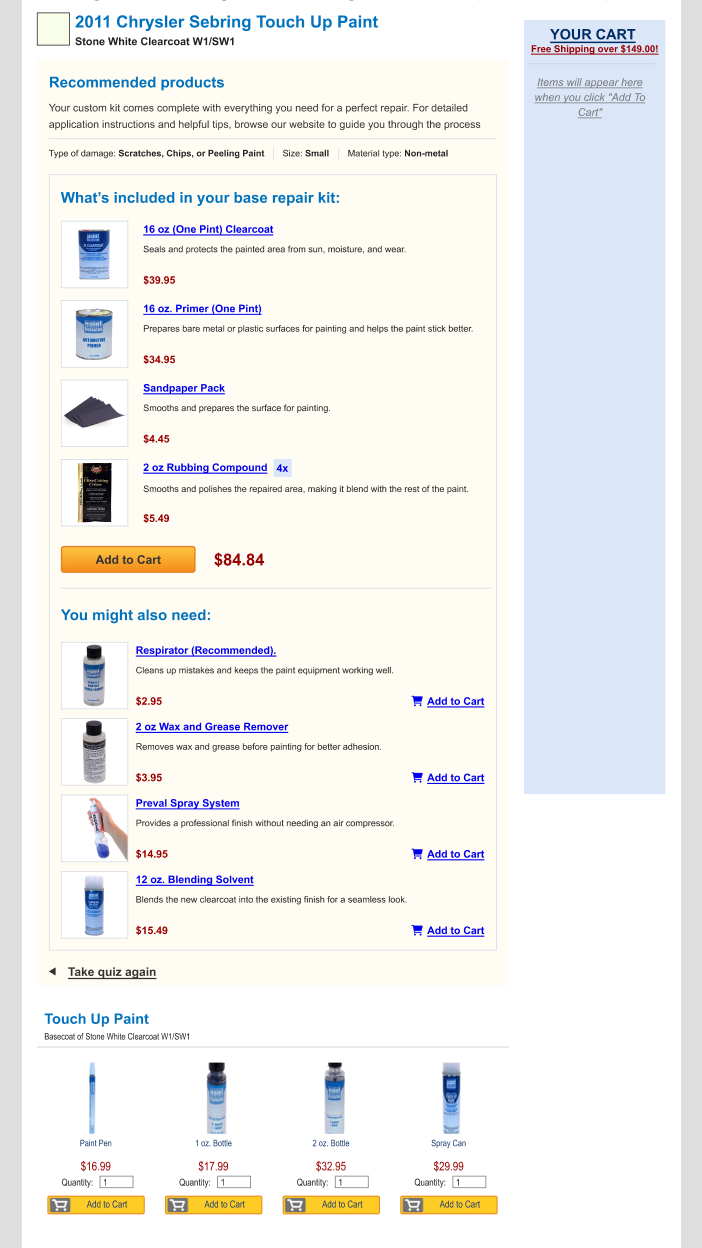View the Sandpaper Pack product
The width and height of the screenshot is (702, 1248).
[184, 388]
